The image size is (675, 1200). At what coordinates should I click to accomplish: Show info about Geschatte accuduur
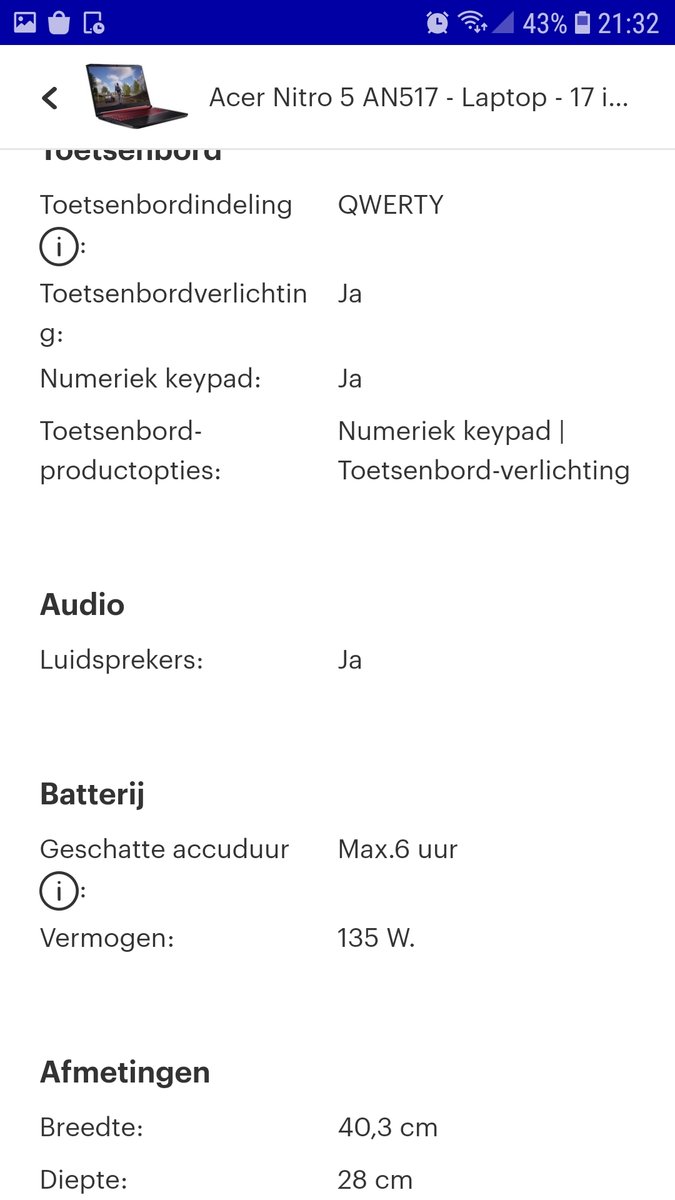point(59,890)
